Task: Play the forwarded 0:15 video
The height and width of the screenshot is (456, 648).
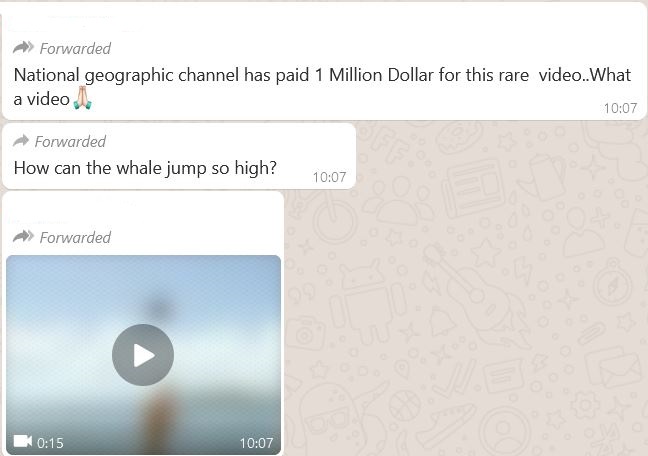Action: pyautogui.click(x=143, y=355)
